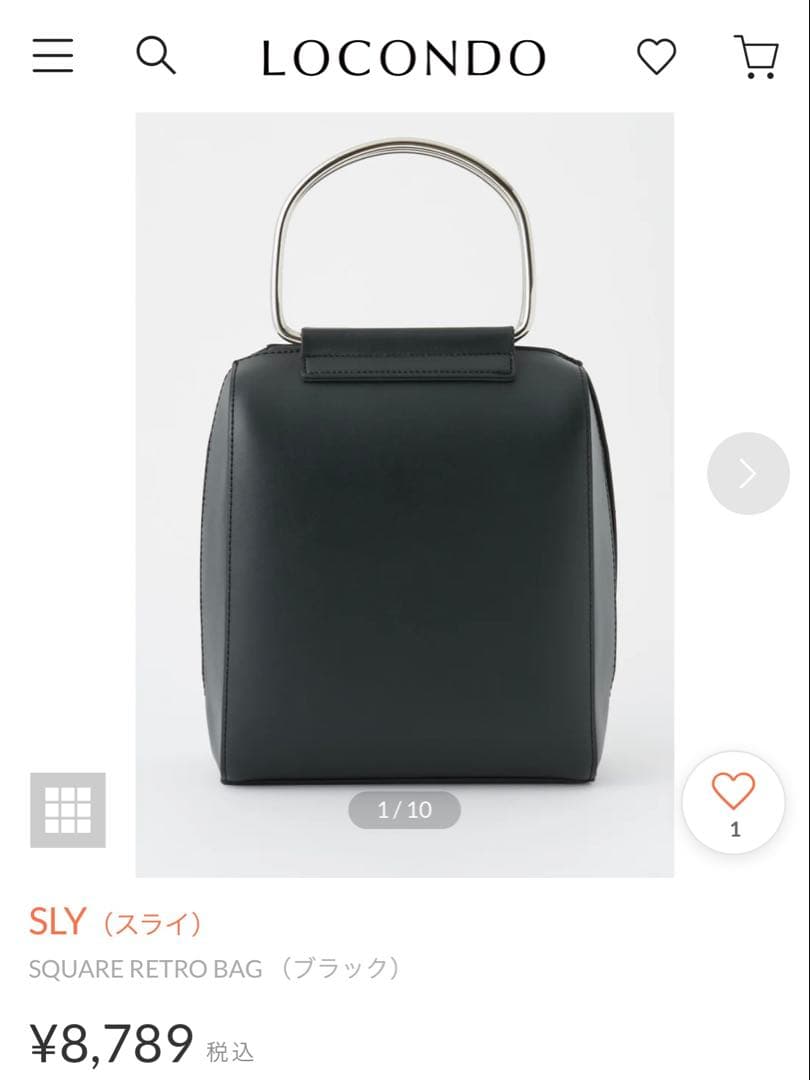Open the hamburger menu
This screenshot has height=1080, width=810.
(52, 56)
